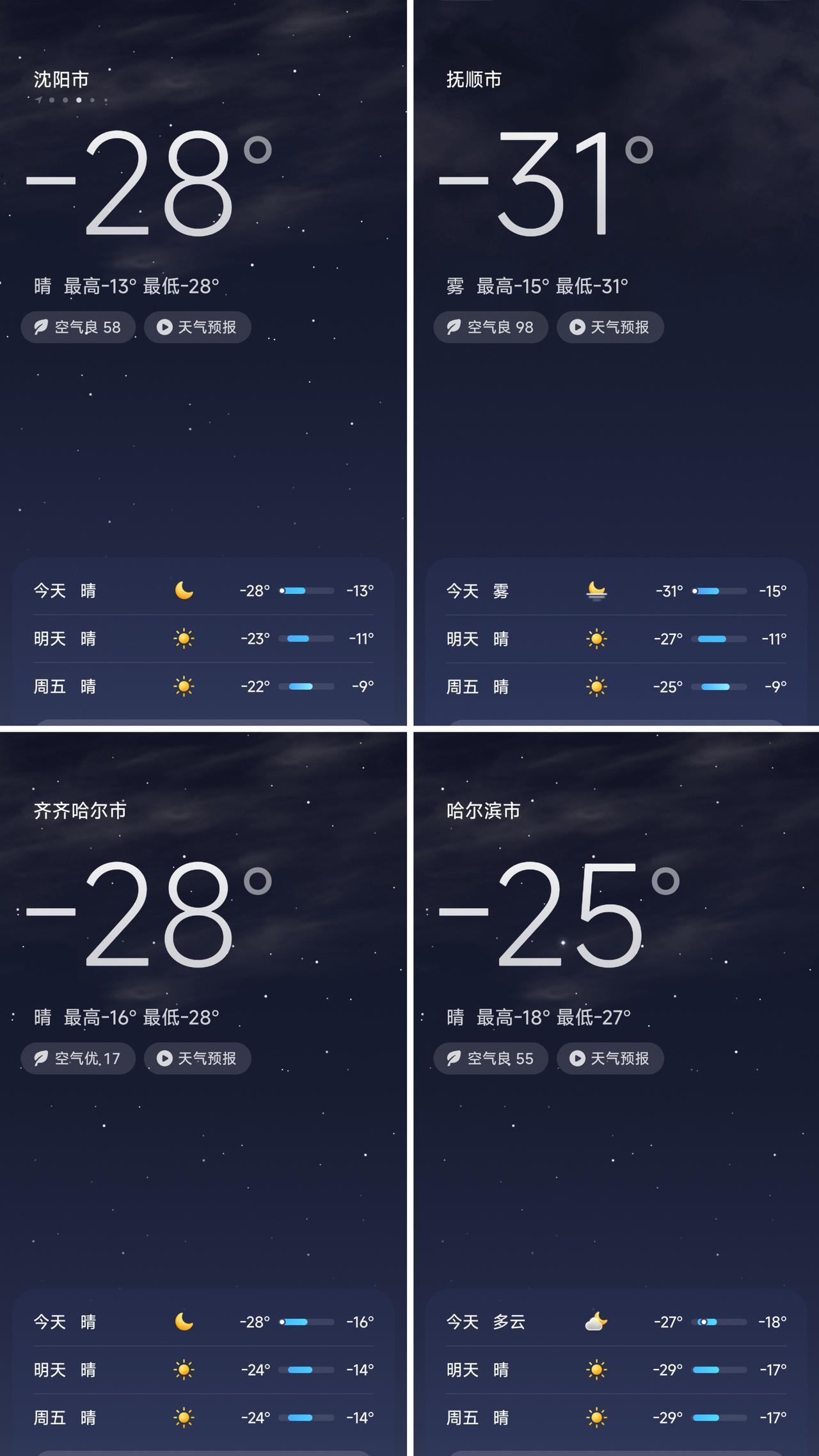Tap the play icon beside 天气预报 in 哈尔滨市
The image size is (819, 1456).
tap(578, 1059)
